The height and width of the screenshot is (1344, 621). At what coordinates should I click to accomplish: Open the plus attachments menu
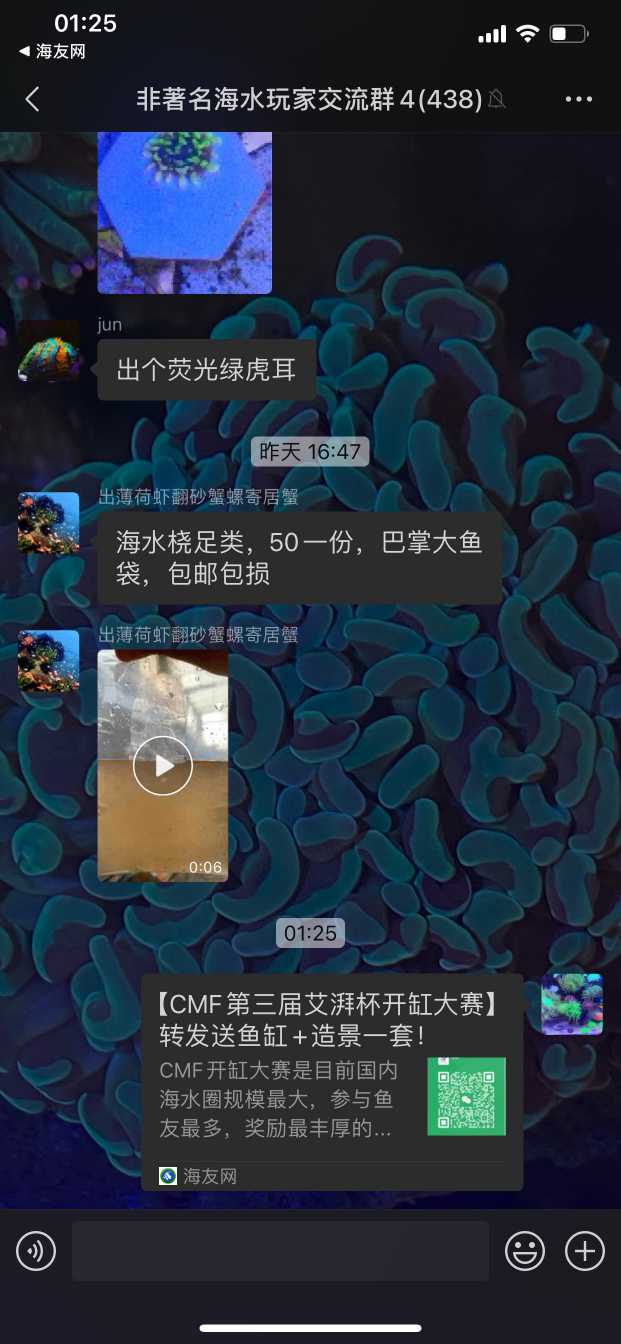(585, 1251)
